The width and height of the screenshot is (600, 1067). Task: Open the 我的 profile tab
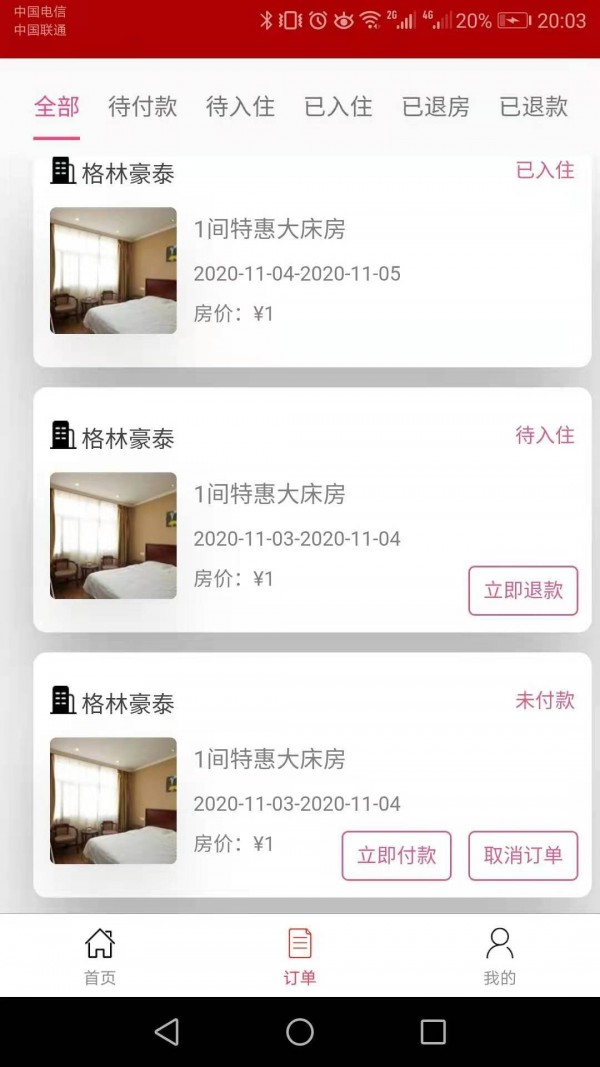point(500,956)
